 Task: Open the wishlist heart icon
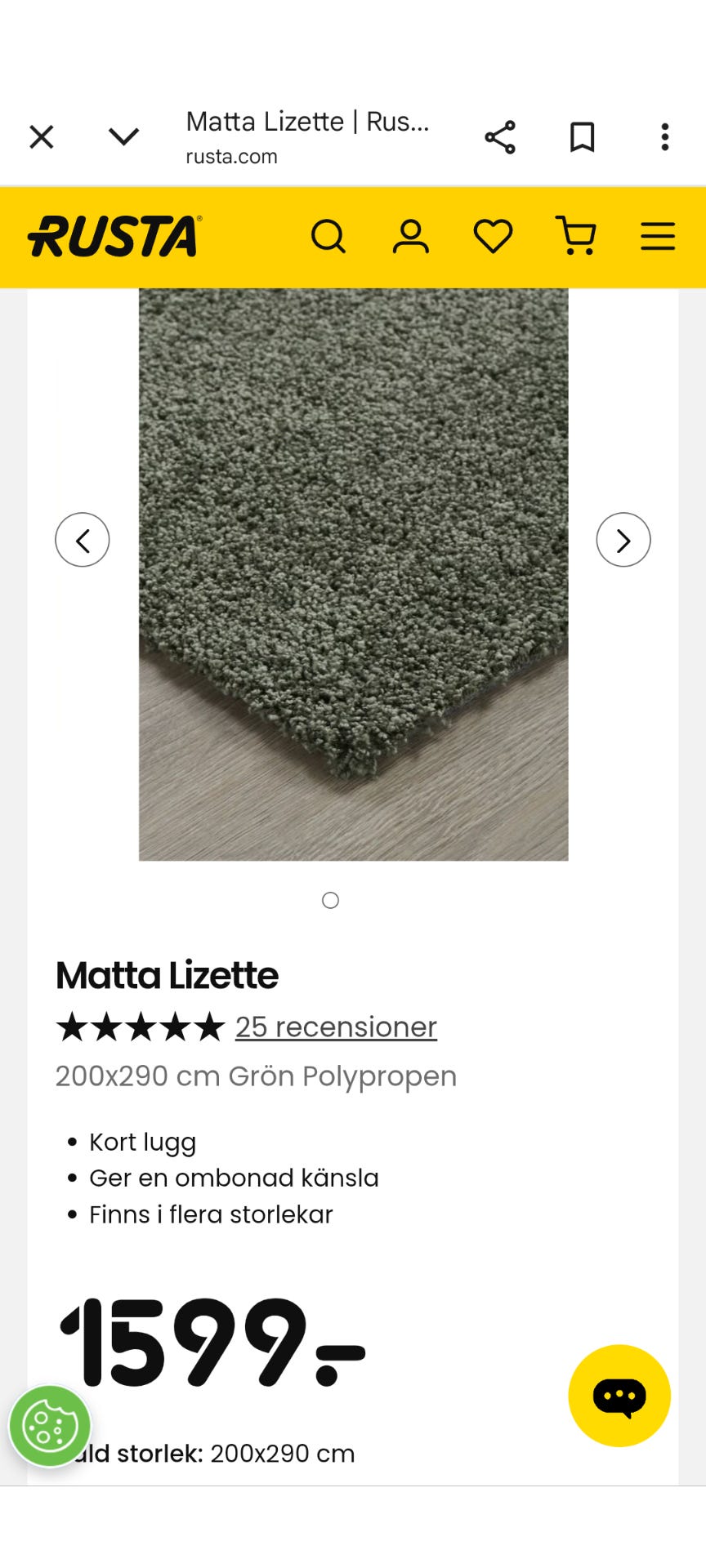pos(493,236)
